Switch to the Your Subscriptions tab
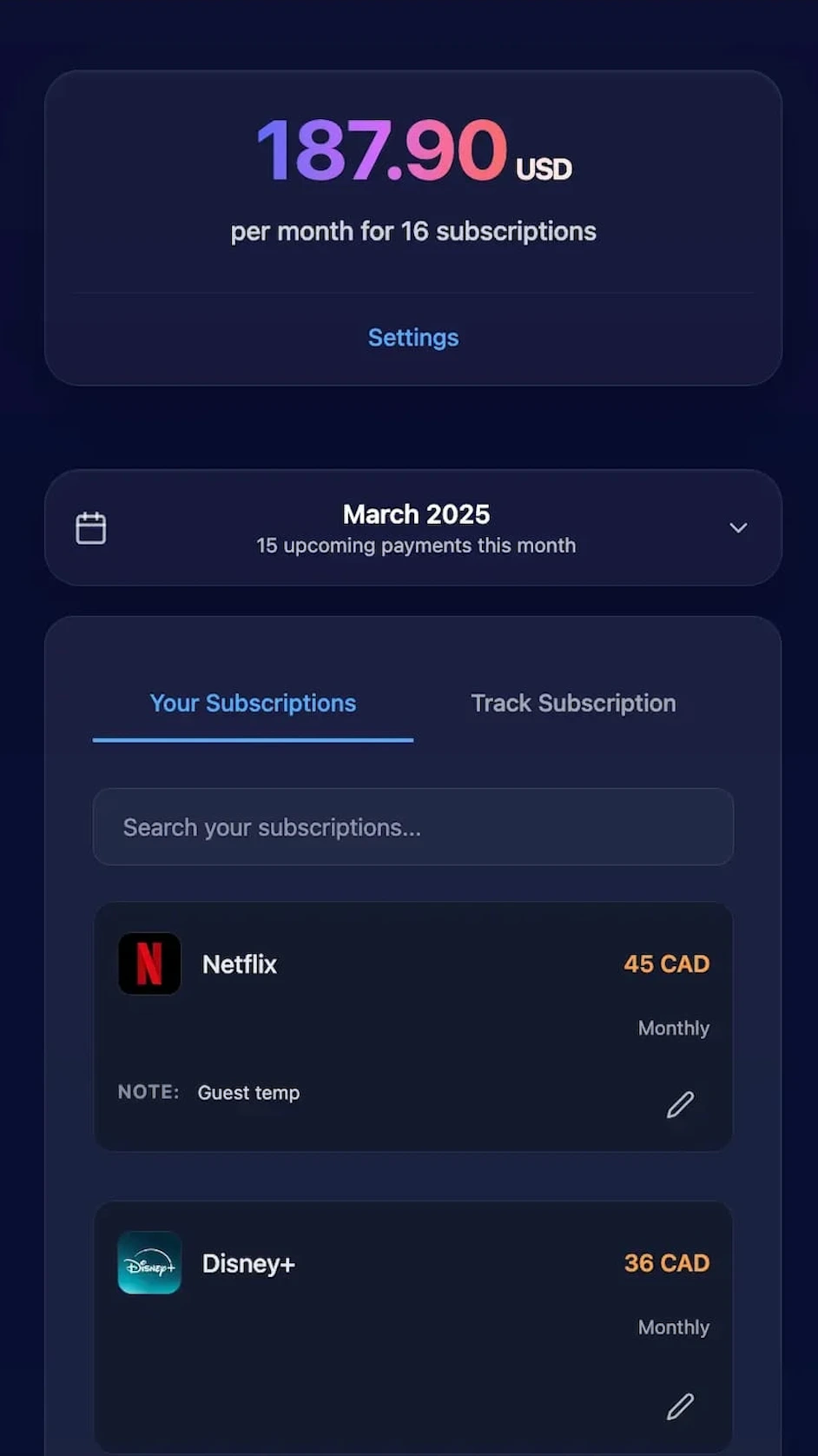Viewport: 818px width, 1456px height. tap(253, 703)
